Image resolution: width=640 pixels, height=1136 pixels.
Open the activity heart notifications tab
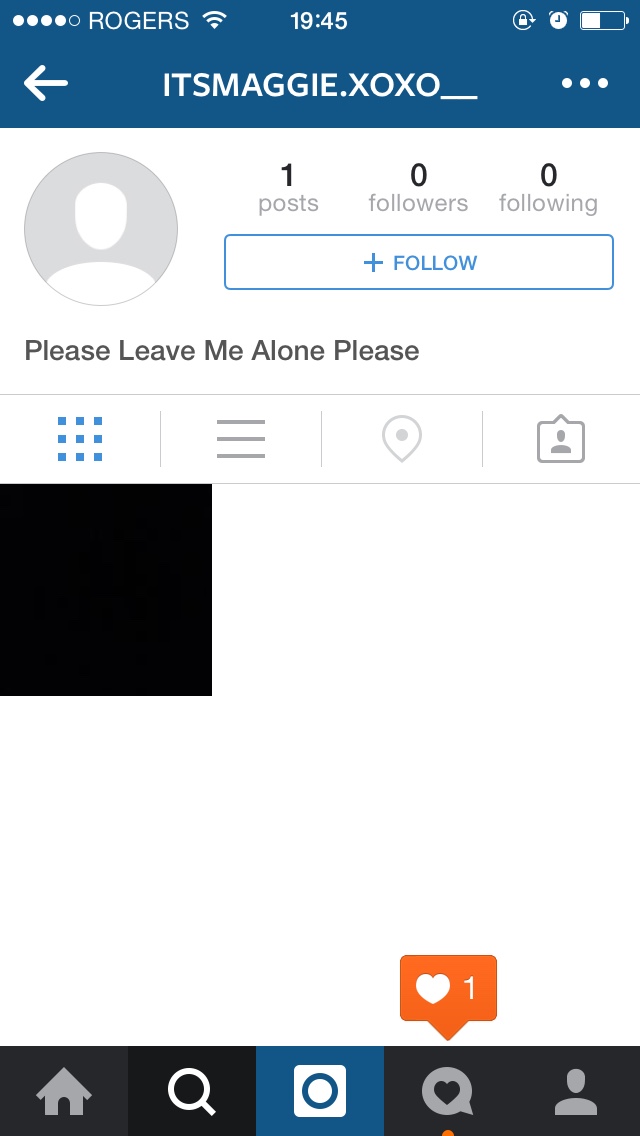(447, 1091)
